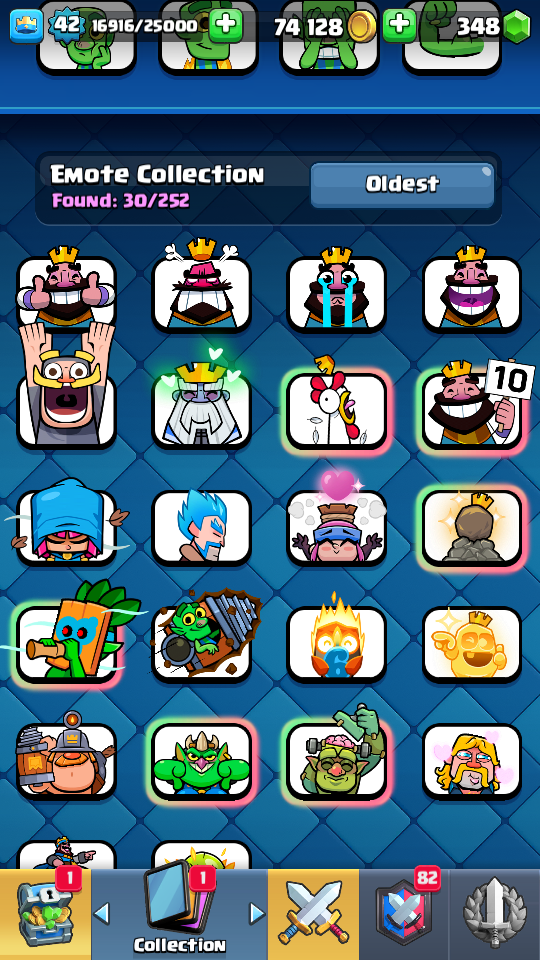Add gold with the plus button beside experience

click(225, 26)
